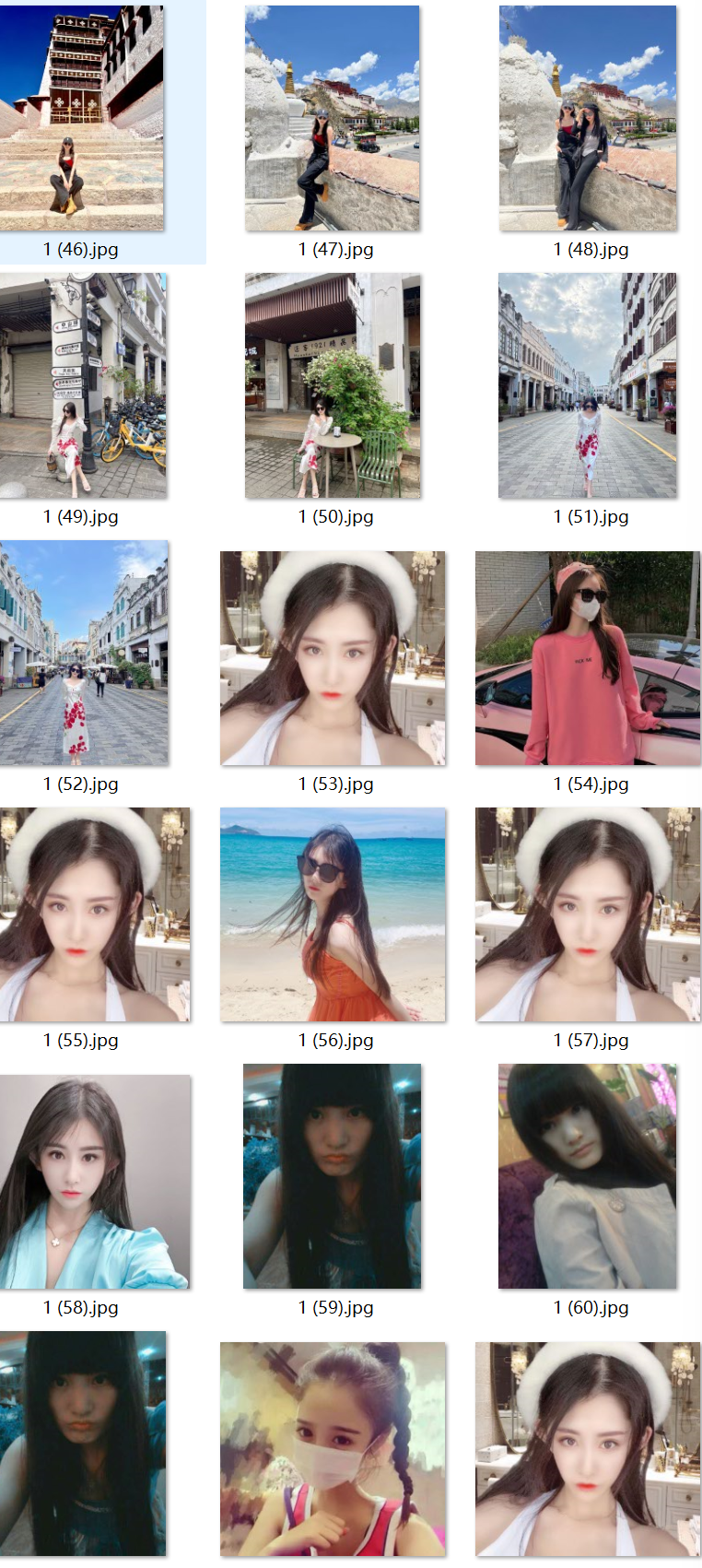Select thumbnail 1 (48).jpg
702x1568 pixels.
click(x=588, y=118)
